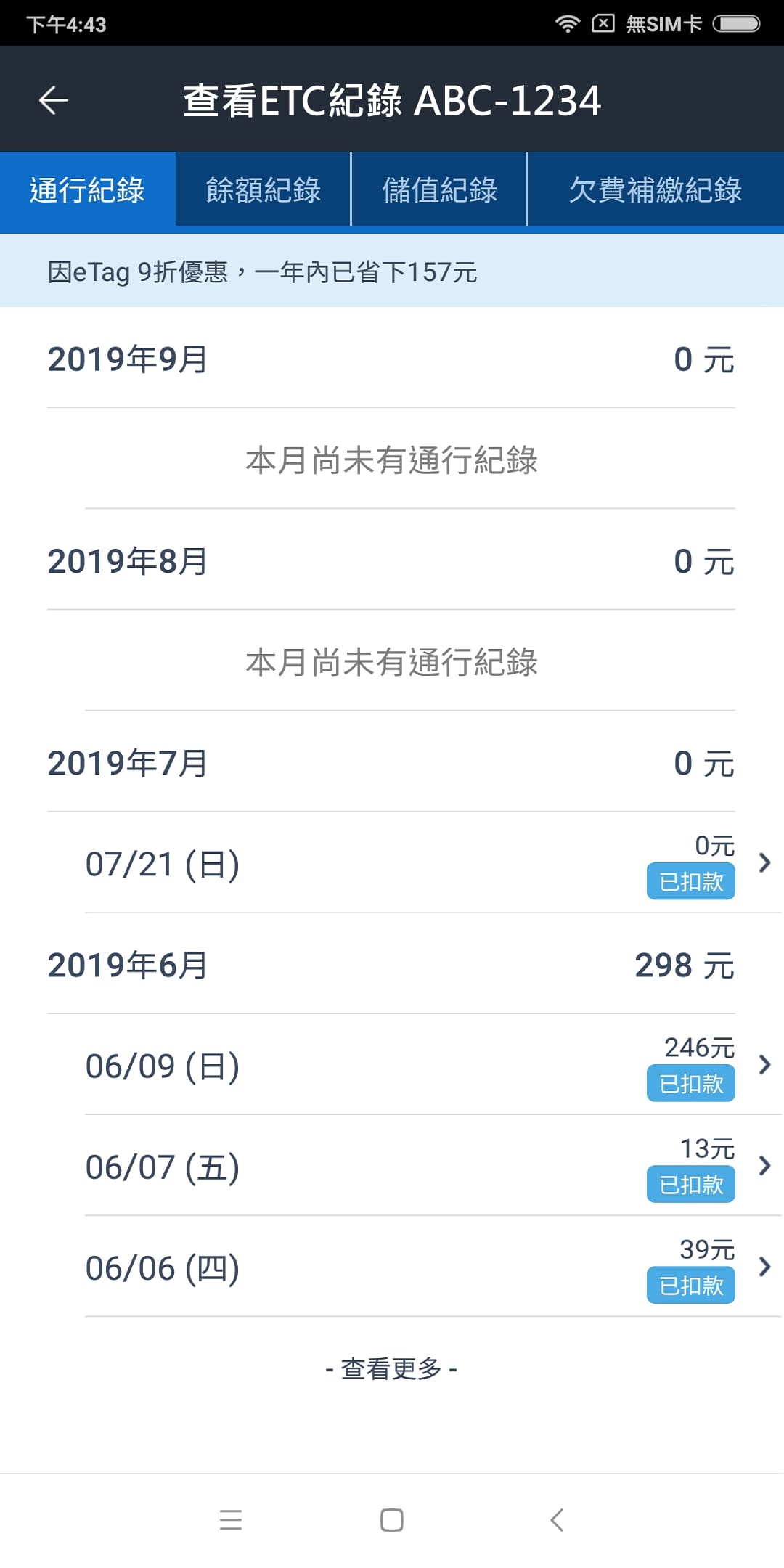Show the 06/06 (四) 39元 record
This screenshot has height=1568, width=784.
click(x=428, y=1267)
